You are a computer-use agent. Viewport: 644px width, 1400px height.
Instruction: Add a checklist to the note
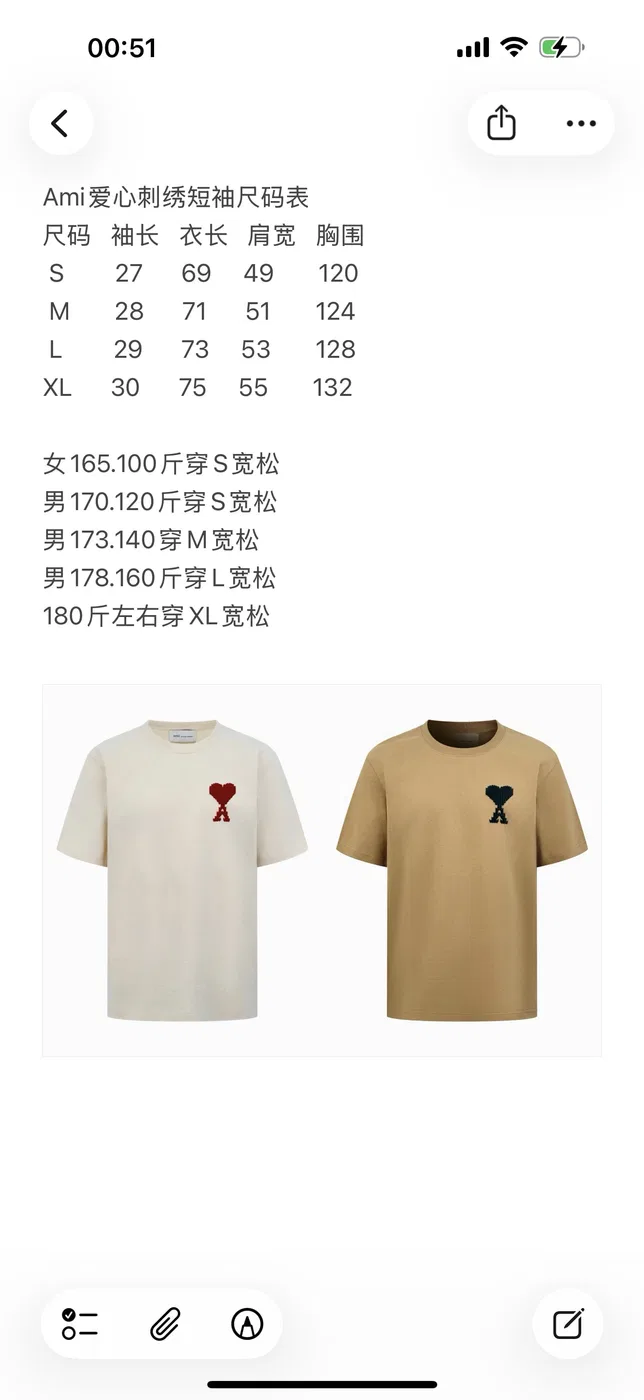click(x=80, y=1324)
